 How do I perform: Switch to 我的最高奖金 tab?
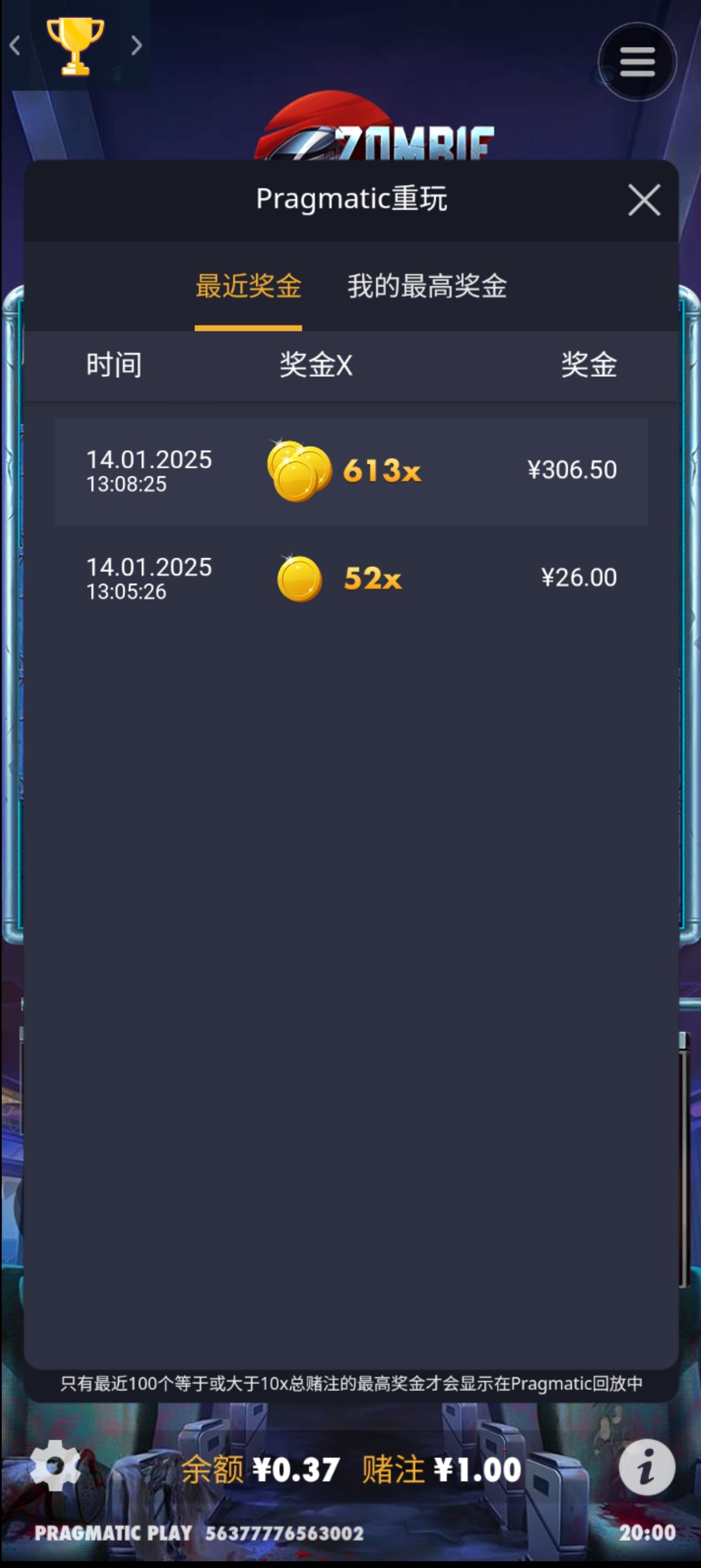pos(427,286)
